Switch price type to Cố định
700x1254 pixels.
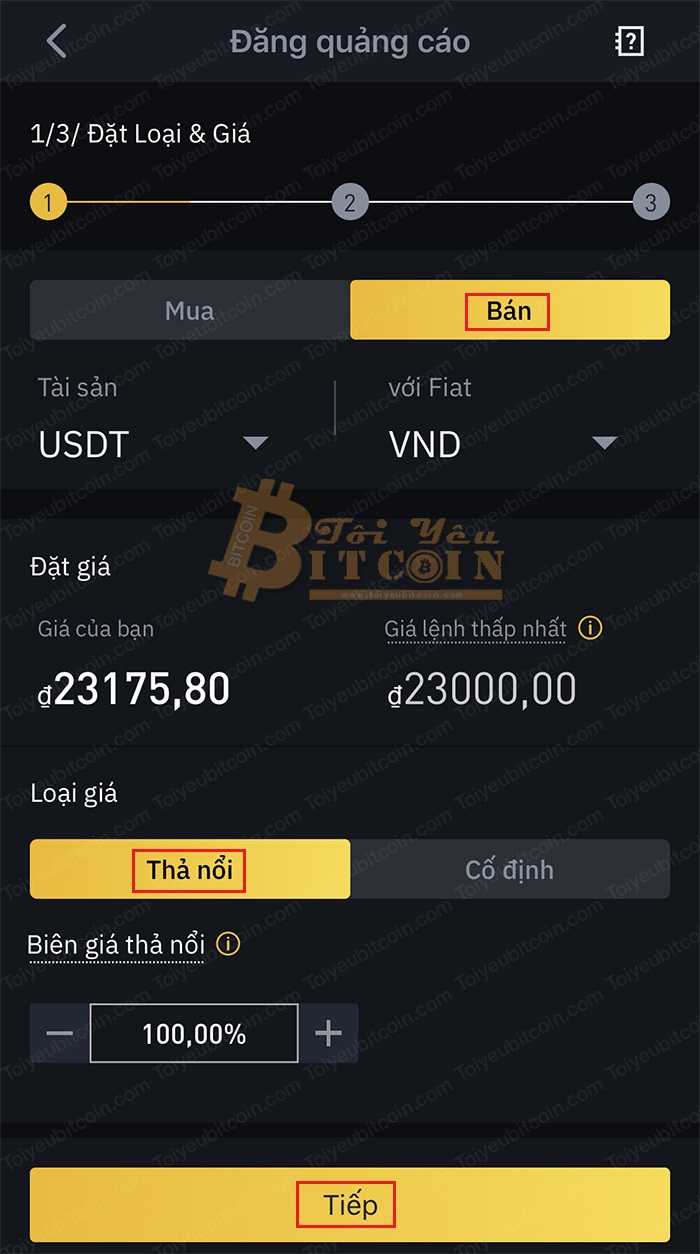tap(509, 869)
